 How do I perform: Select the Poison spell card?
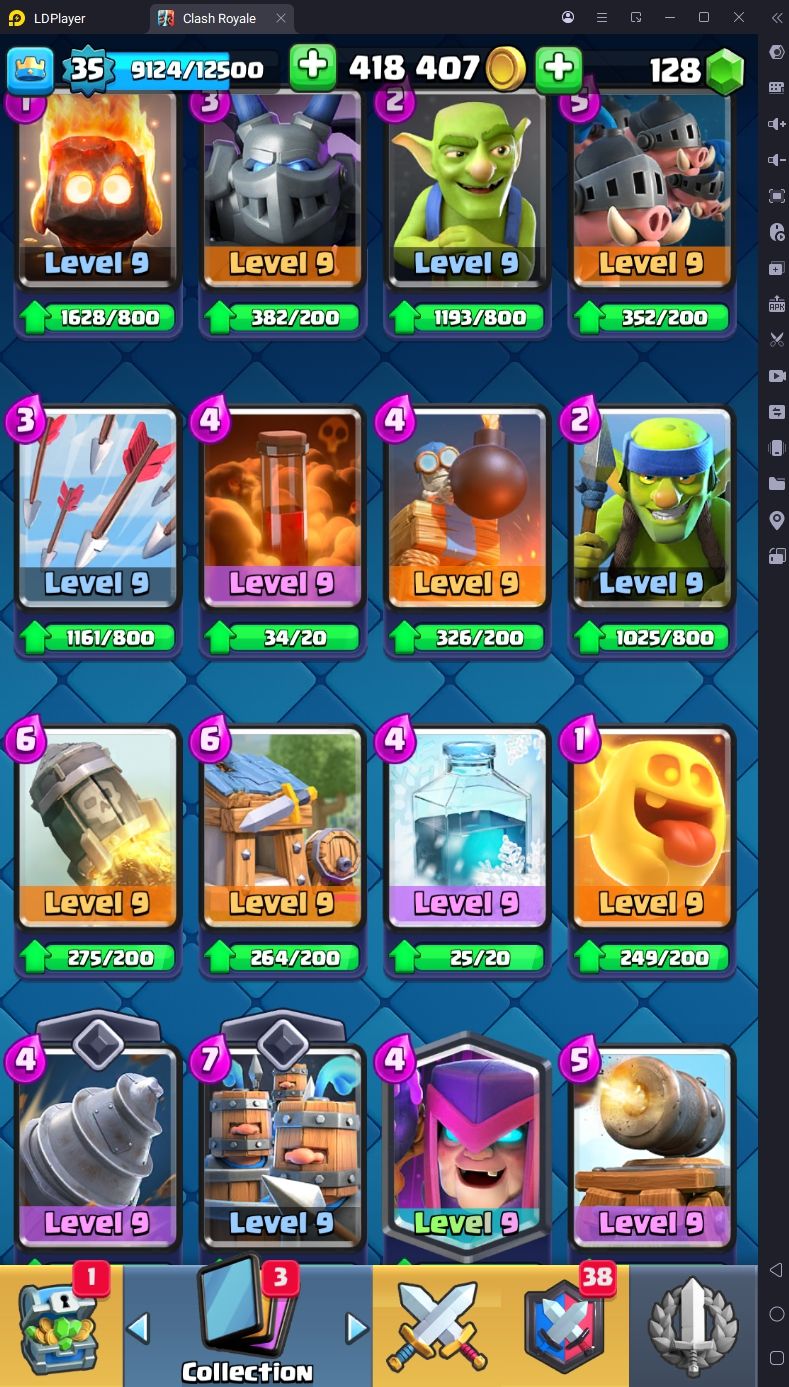coord(283,509)
